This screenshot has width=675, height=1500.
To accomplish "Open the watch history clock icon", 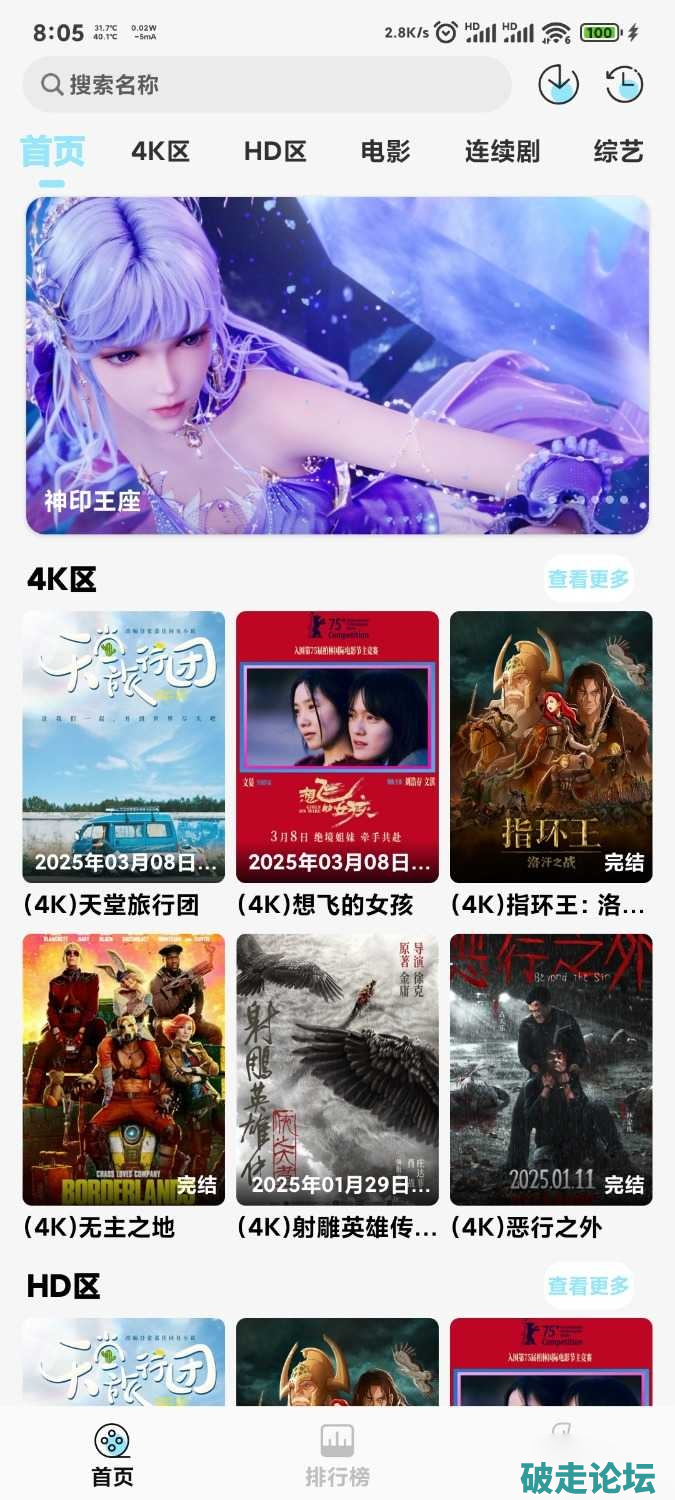I will click(624, 85).
